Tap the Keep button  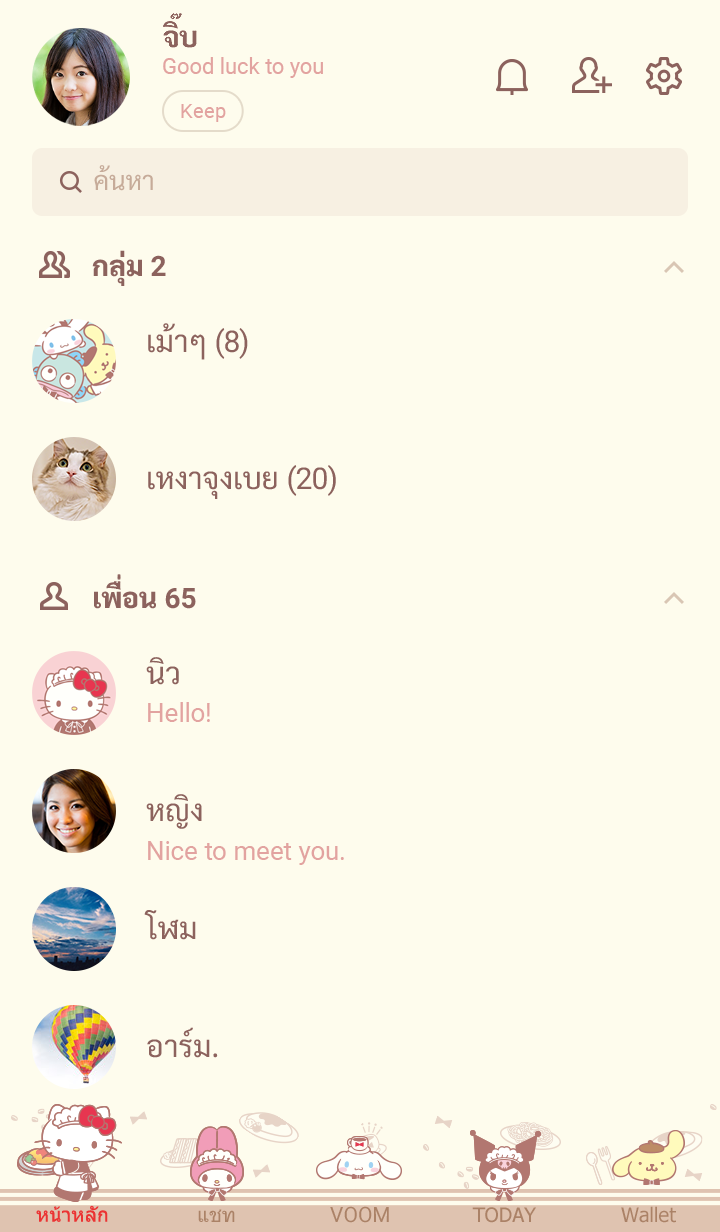pyautogui.click(x=203, y=111)
